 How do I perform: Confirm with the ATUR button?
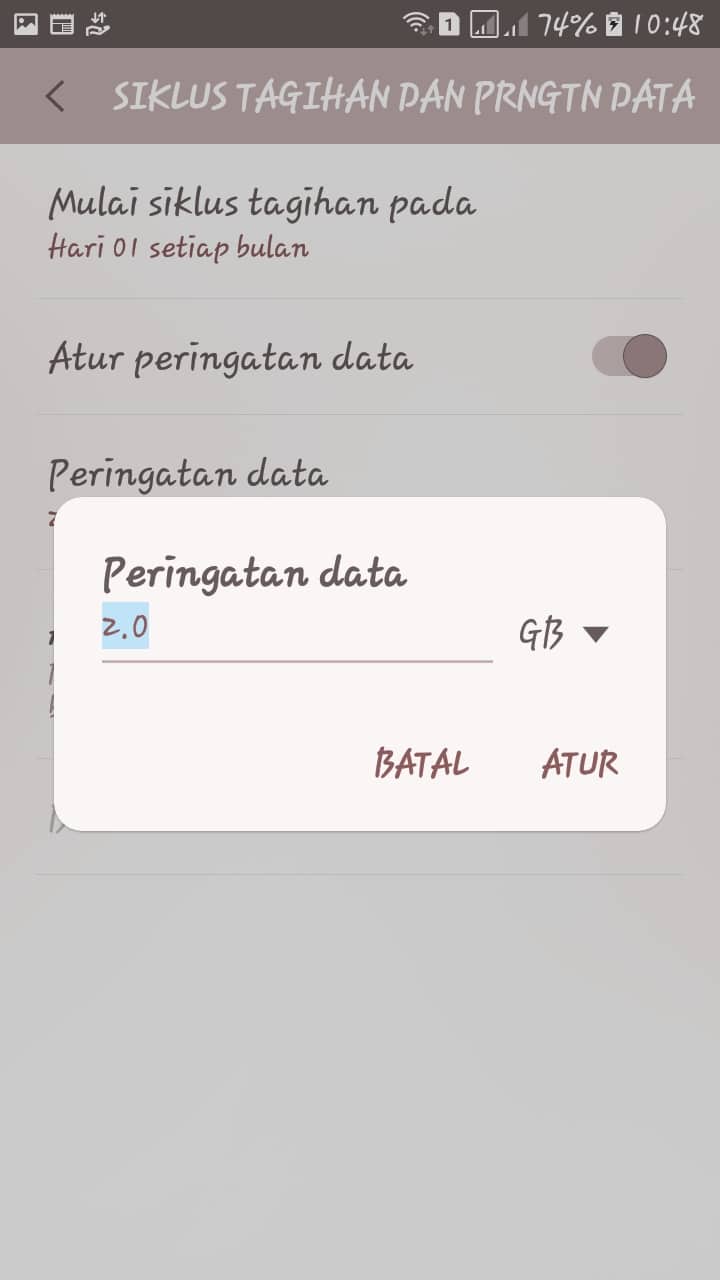[x=580, y=764]
